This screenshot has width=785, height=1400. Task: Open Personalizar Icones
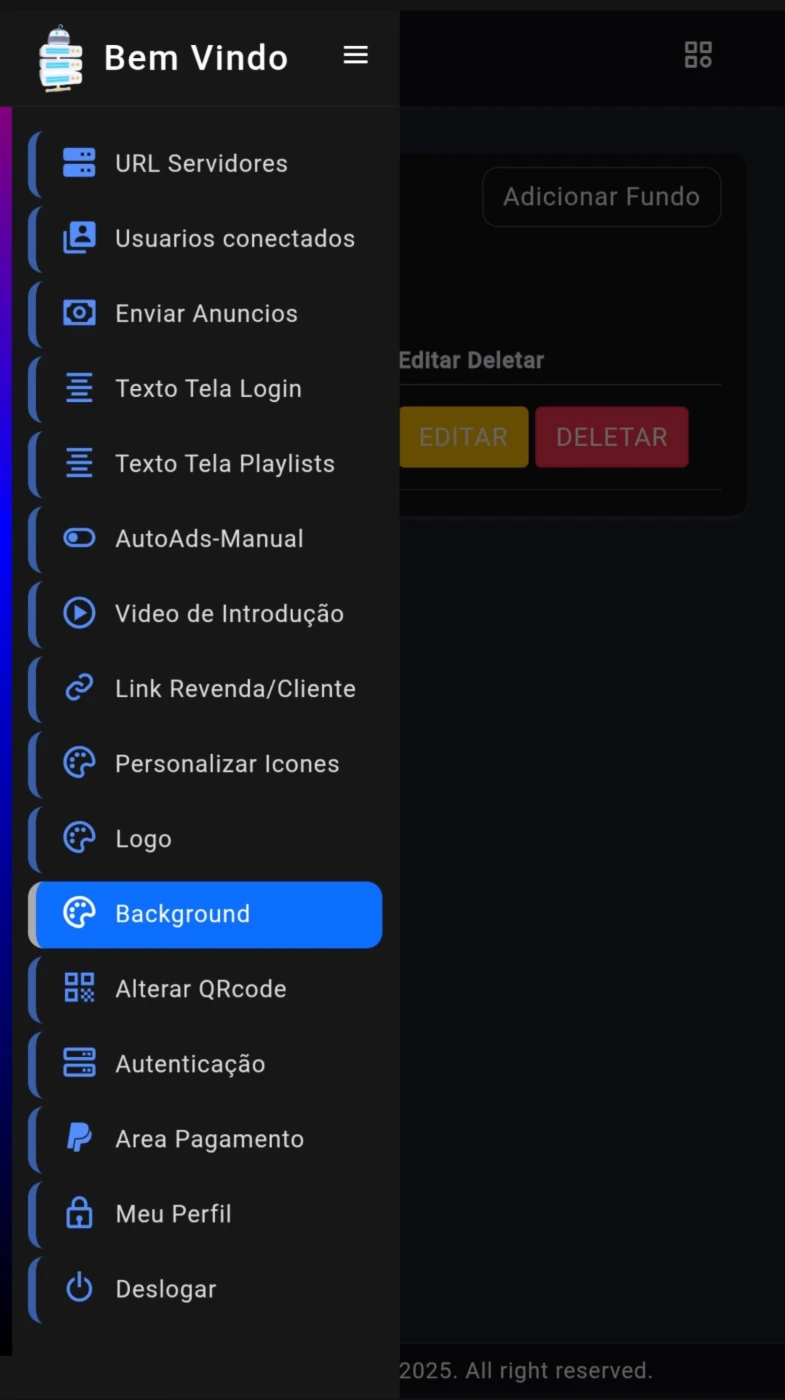[x=205, y=764]
